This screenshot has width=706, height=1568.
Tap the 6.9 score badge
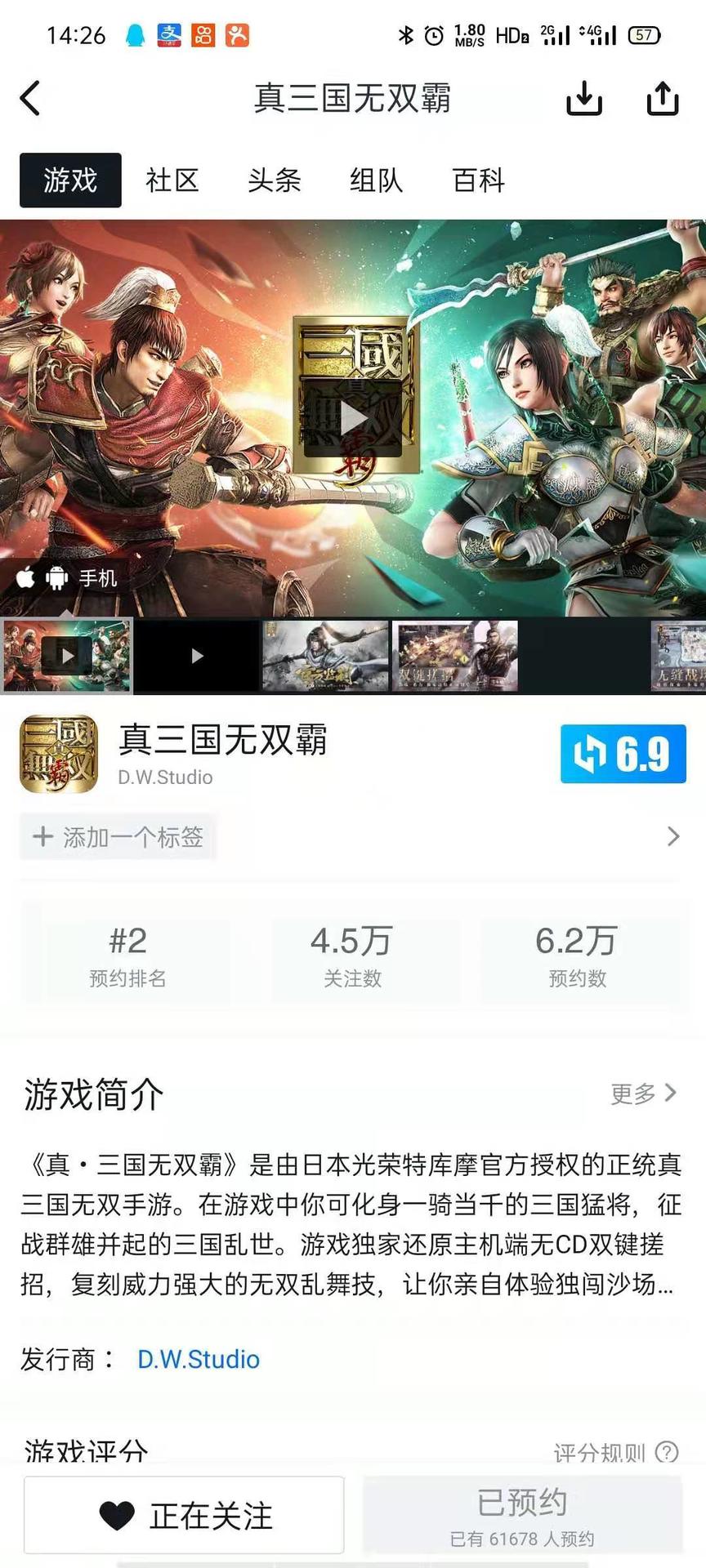(x=623, y=753)
